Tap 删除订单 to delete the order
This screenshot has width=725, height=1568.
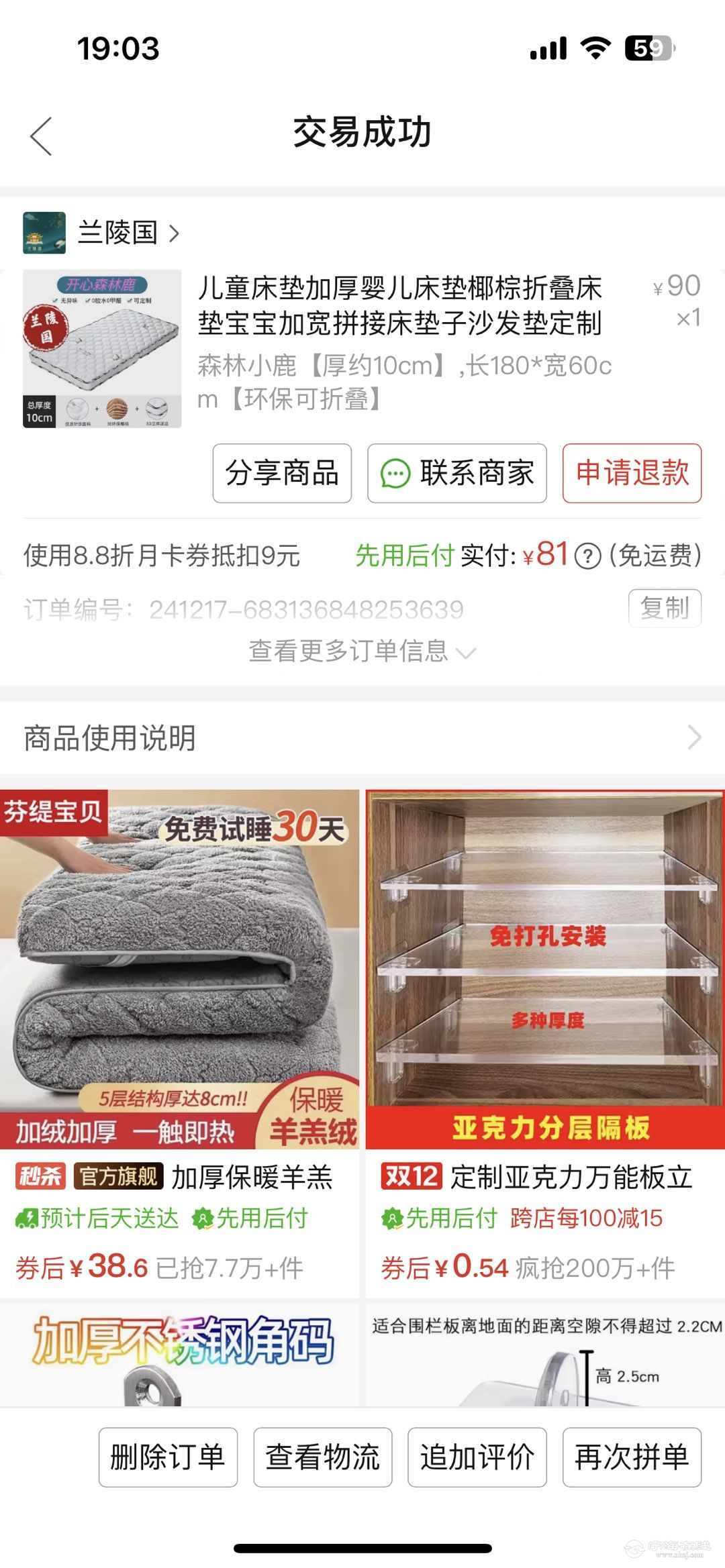pyautogui.click(x=168, y=1457)
